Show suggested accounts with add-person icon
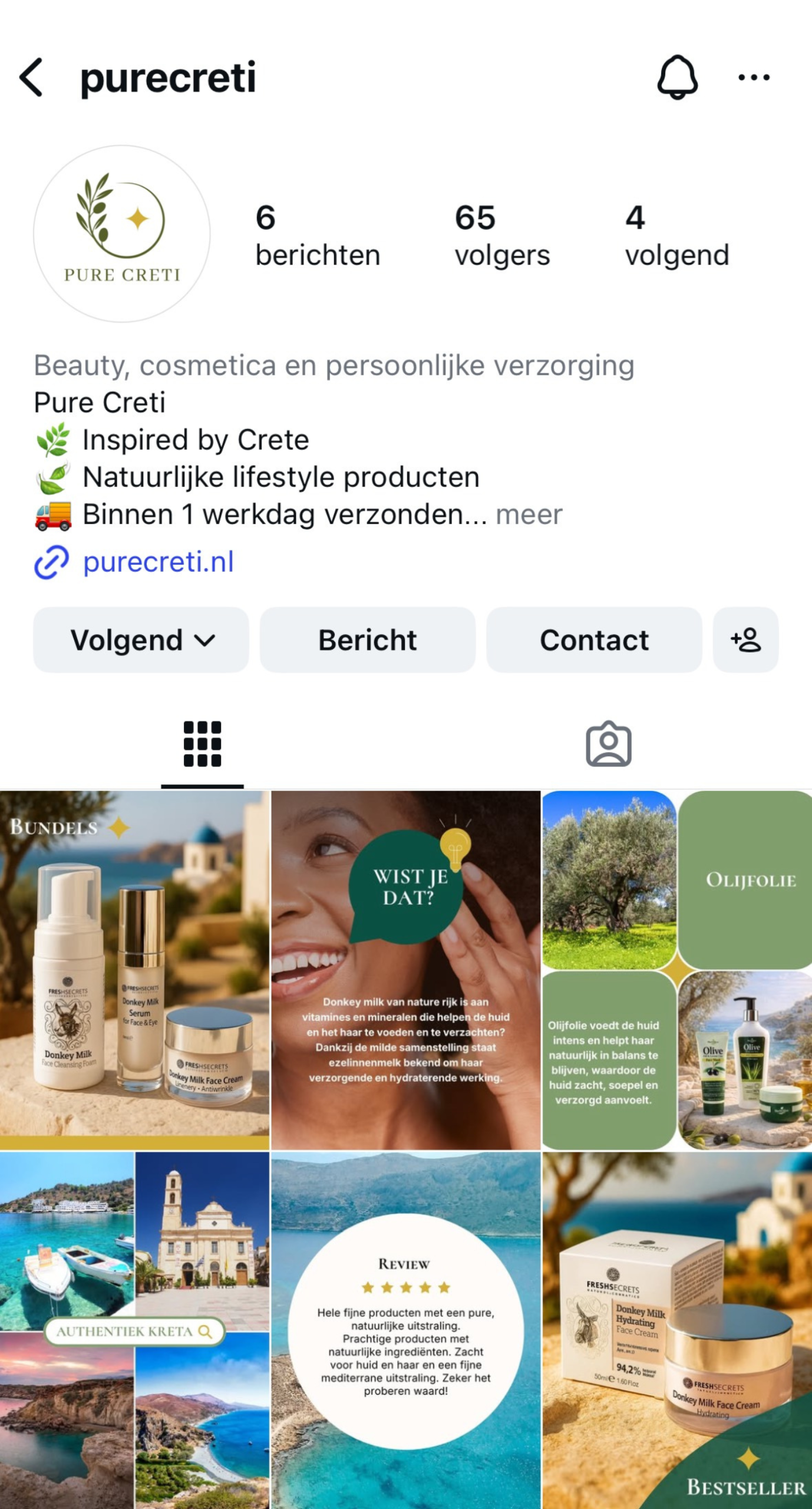The width and height of the screenshot is (812, 1509). [x=745, y=640]
